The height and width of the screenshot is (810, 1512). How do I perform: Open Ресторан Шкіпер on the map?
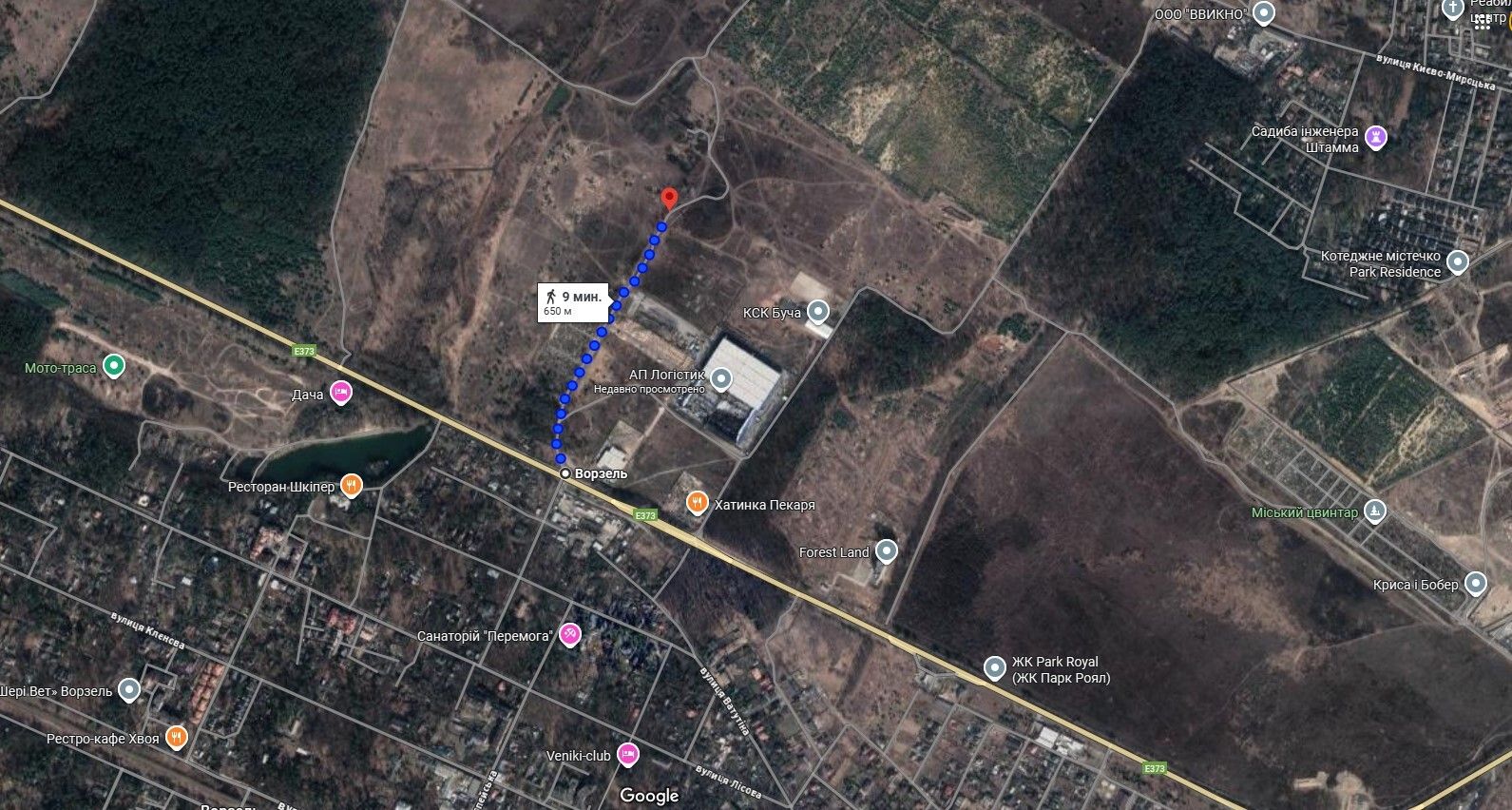[351, 486]
